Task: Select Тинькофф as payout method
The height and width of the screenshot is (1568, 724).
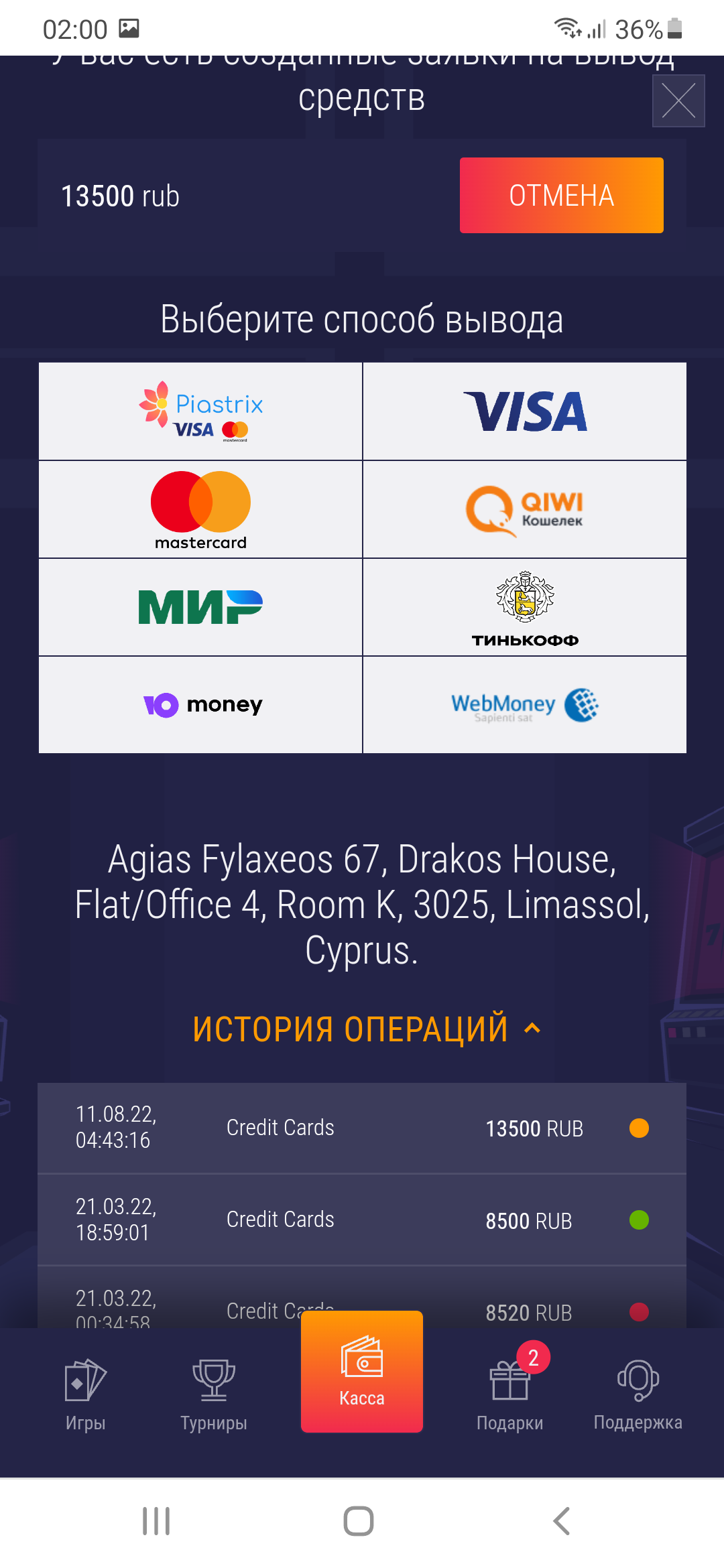Action: pyautogui.click(x=525, y=607)
